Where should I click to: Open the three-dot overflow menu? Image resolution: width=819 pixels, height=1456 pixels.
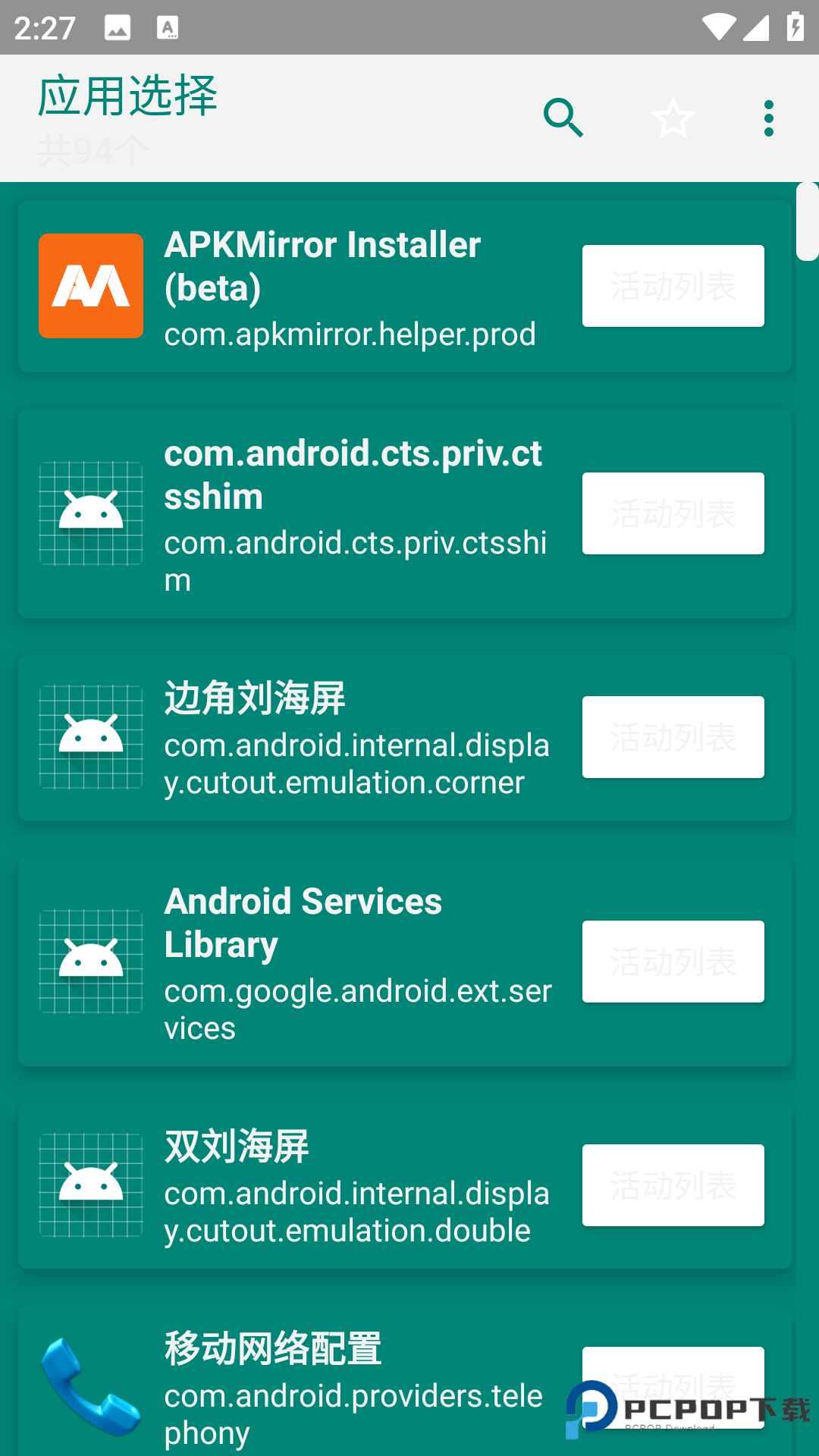[x=768, y=118]
